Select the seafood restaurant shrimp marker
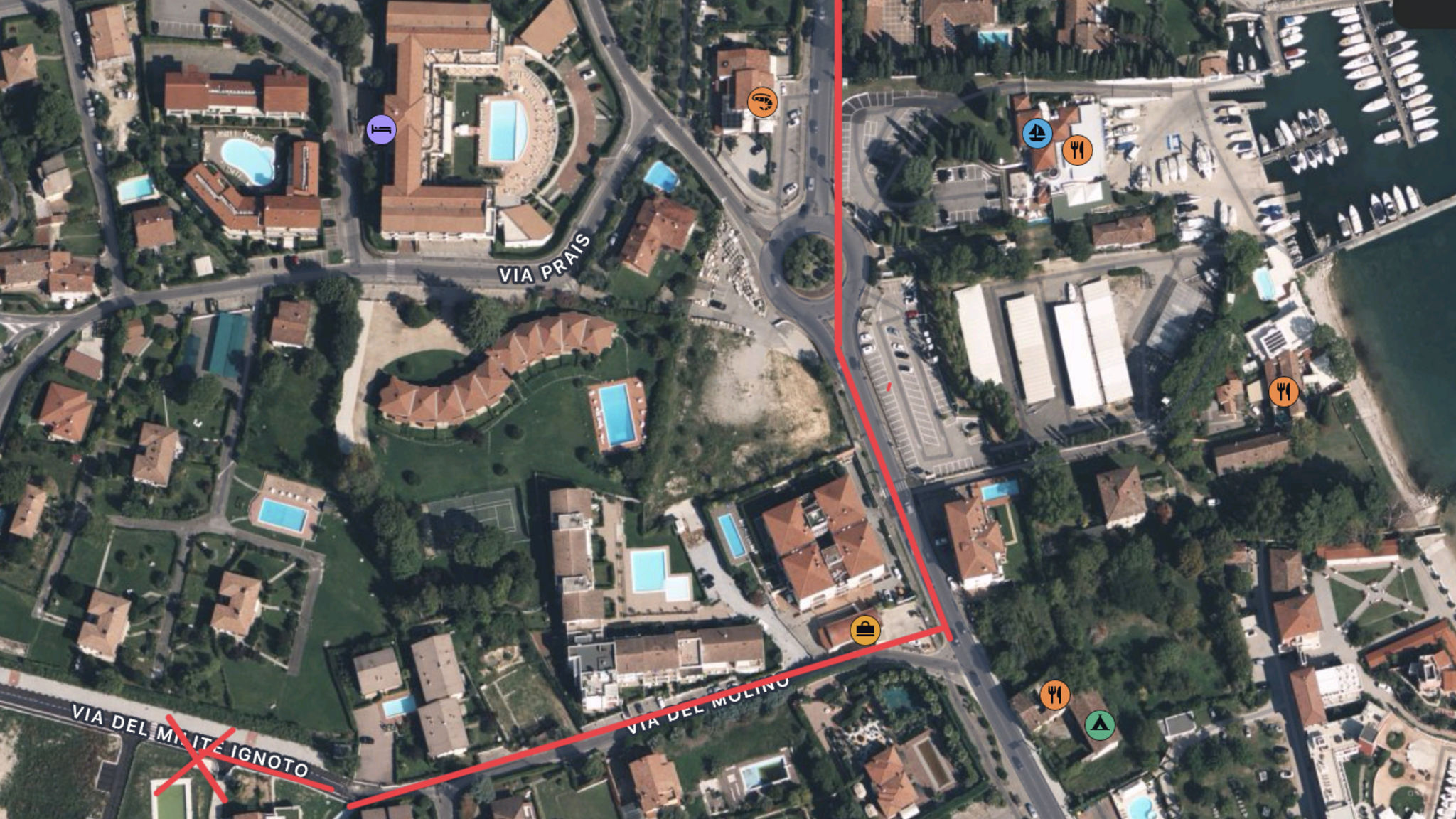The width and height of the screenshot is (1456, 819). (762, 102)
